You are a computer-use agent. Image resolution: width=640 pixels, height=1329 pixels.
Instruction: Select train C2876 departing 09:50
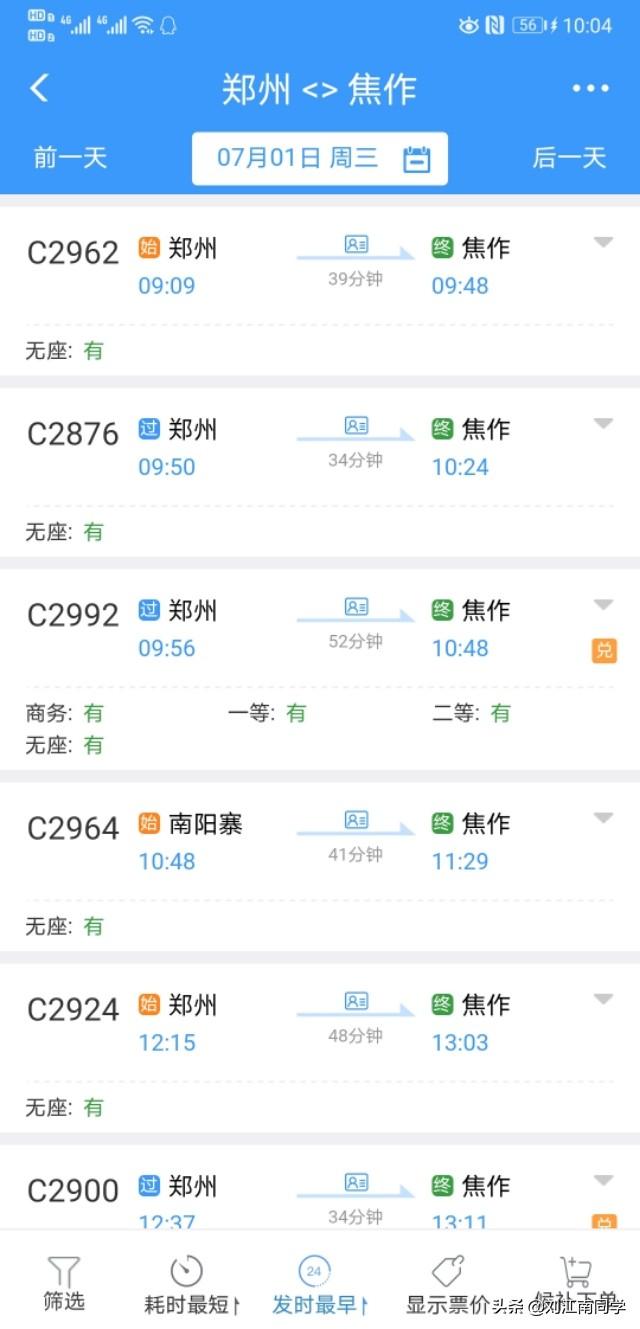point(73,434)
